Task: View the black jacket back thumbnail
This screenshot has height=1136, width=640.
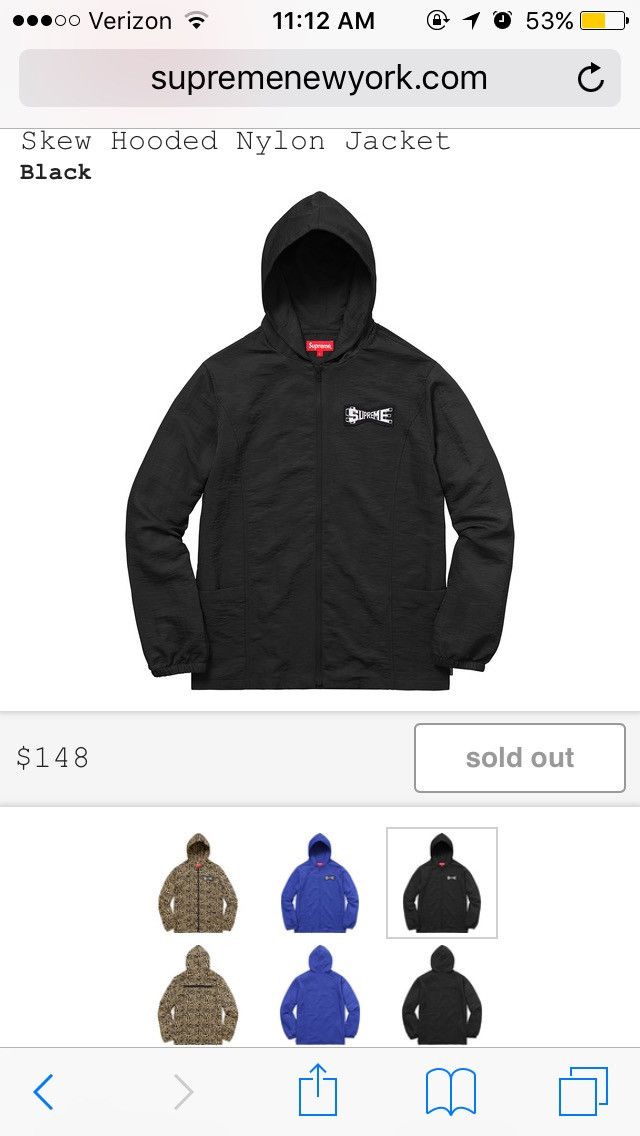Action: point(441,995)
